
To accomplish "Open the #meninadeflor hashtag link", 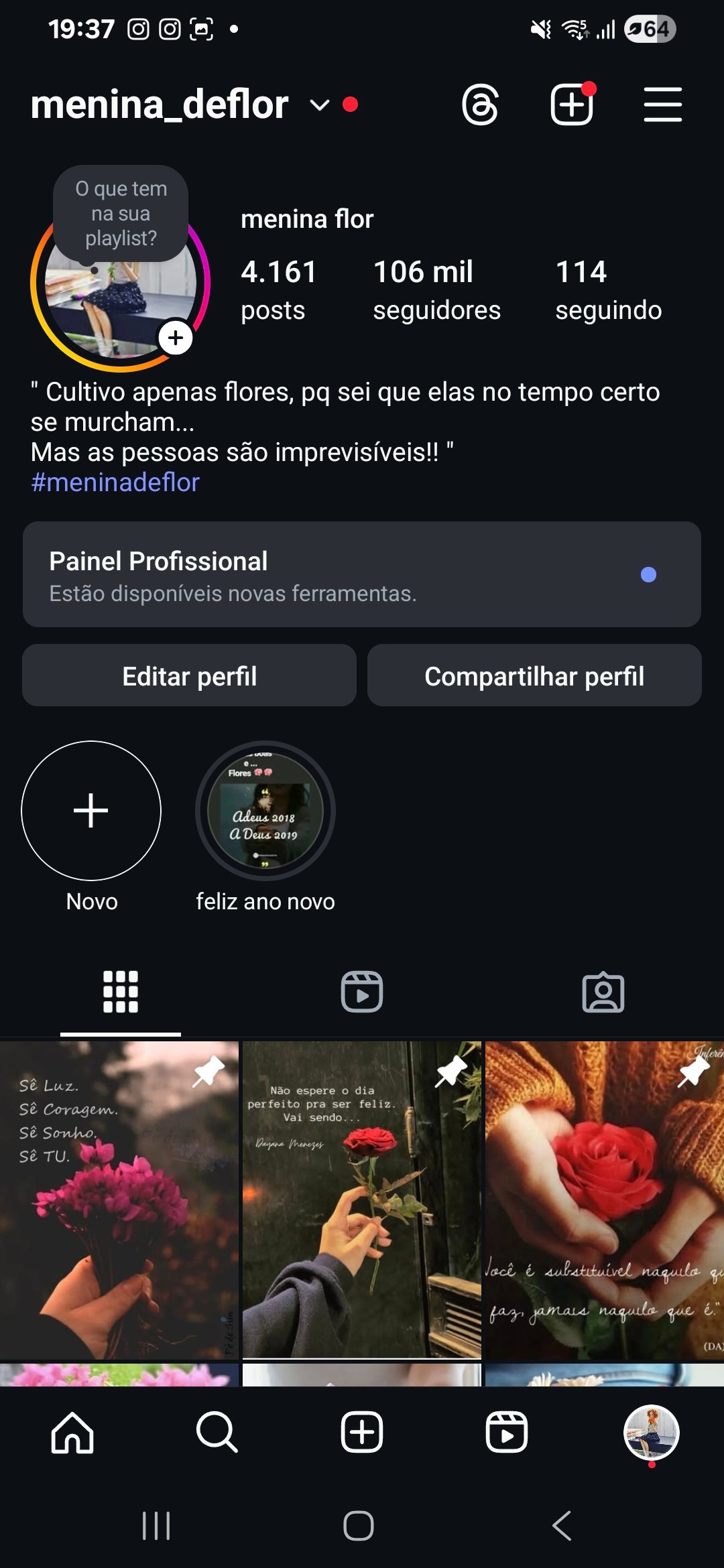I will 115,482.
